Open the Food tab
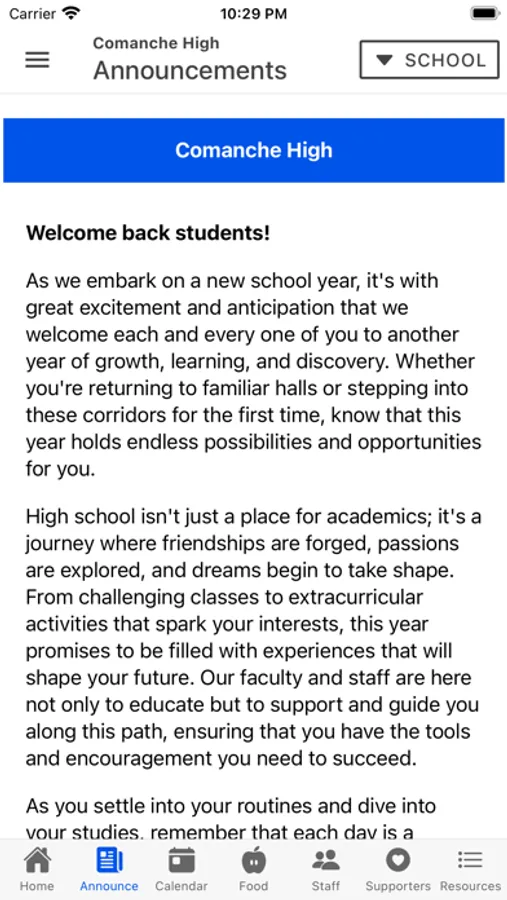Screen dimensions: 507x900 point(254,870)
